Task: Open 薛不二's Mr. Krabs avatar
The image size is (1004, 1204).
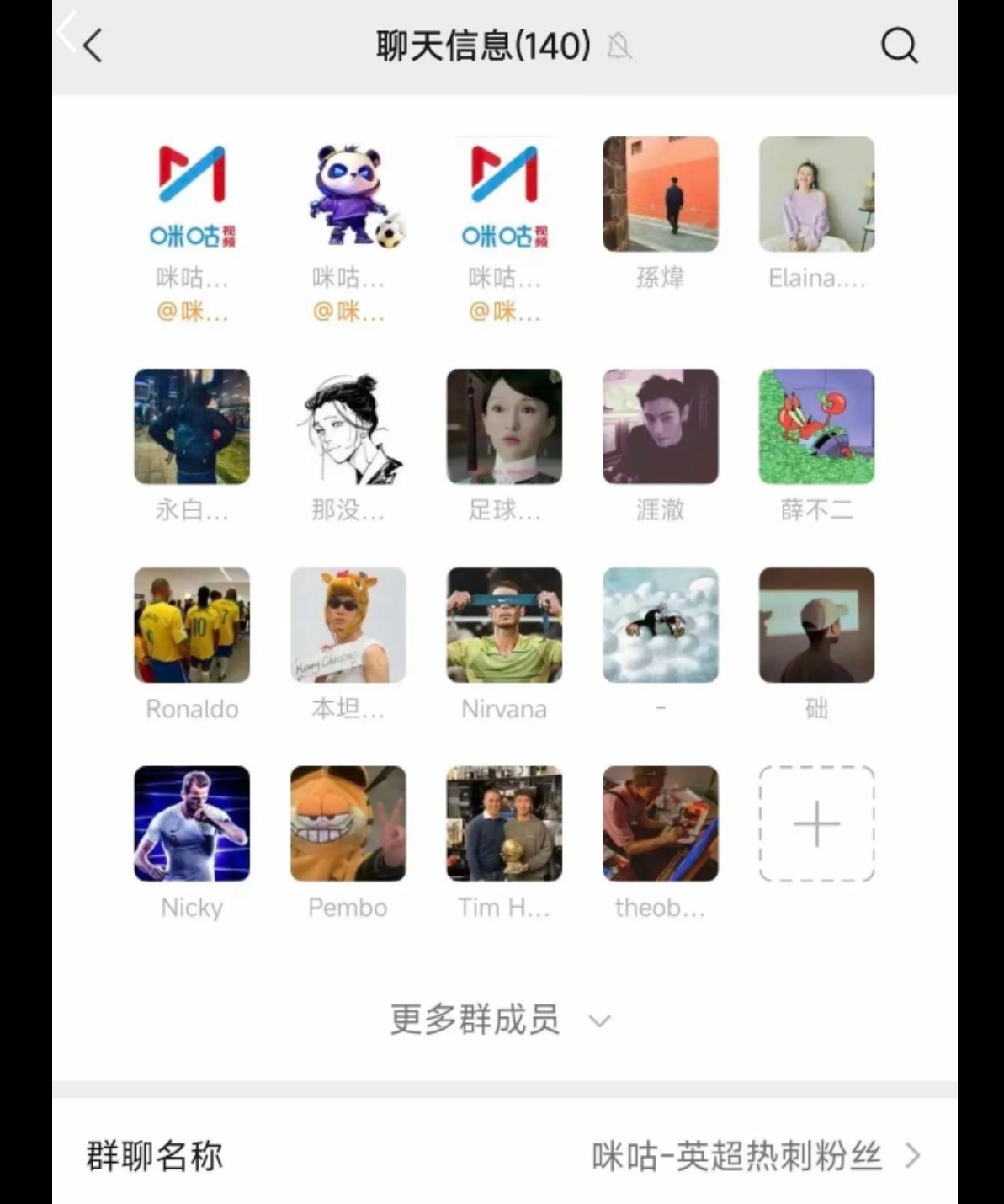Action: (815, 427)
